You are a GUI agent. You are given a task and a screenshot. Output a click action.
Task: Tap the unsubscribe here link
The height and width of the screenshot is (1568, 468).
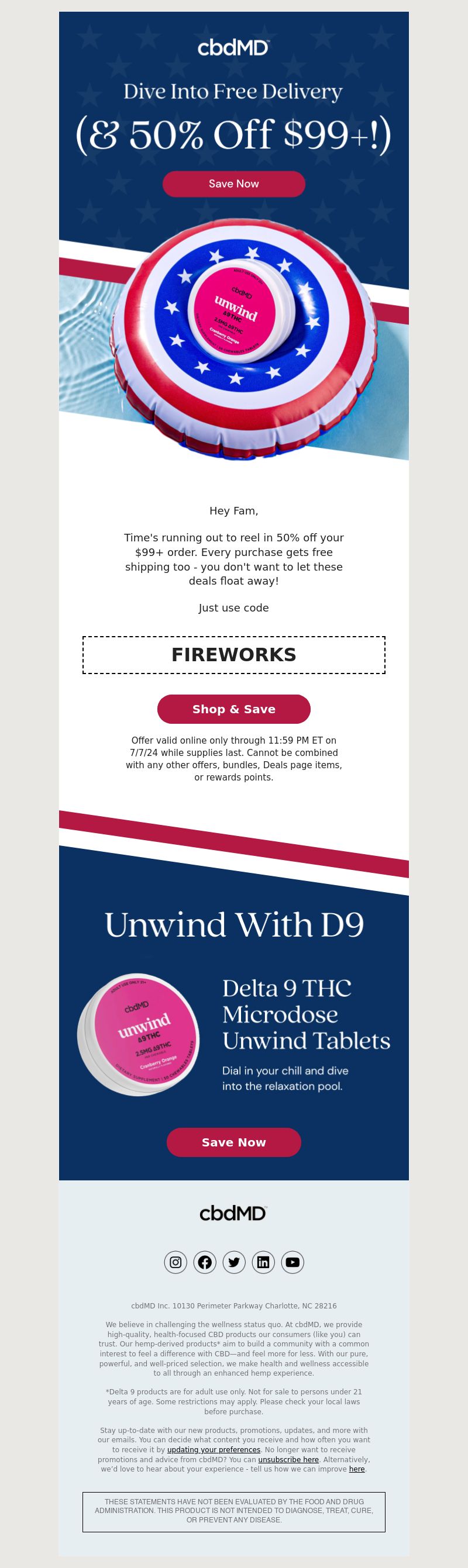(x=288, y=1459)
